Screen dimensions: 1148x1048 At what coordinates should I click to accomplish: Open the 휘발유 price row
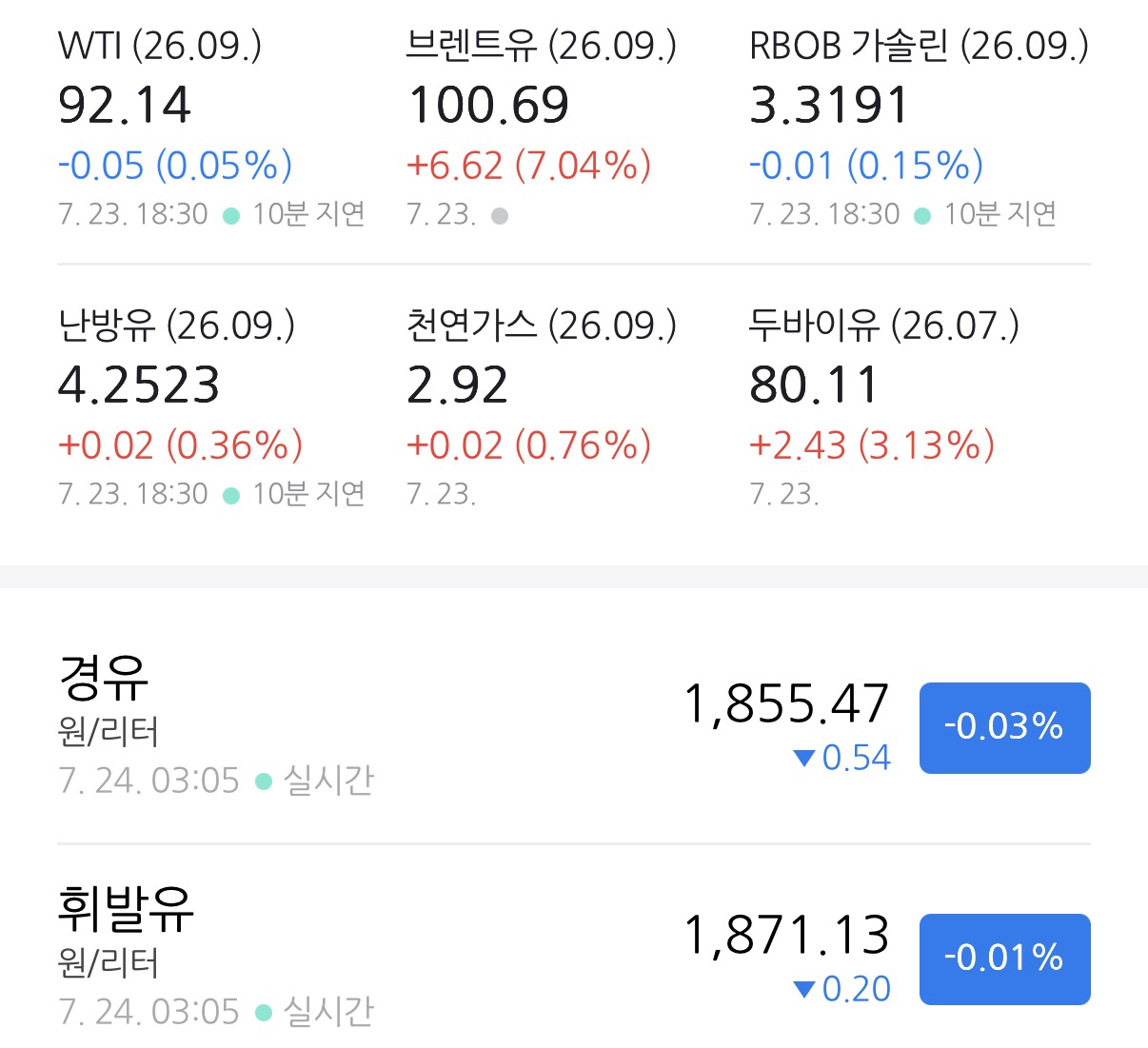click(574, 958)
